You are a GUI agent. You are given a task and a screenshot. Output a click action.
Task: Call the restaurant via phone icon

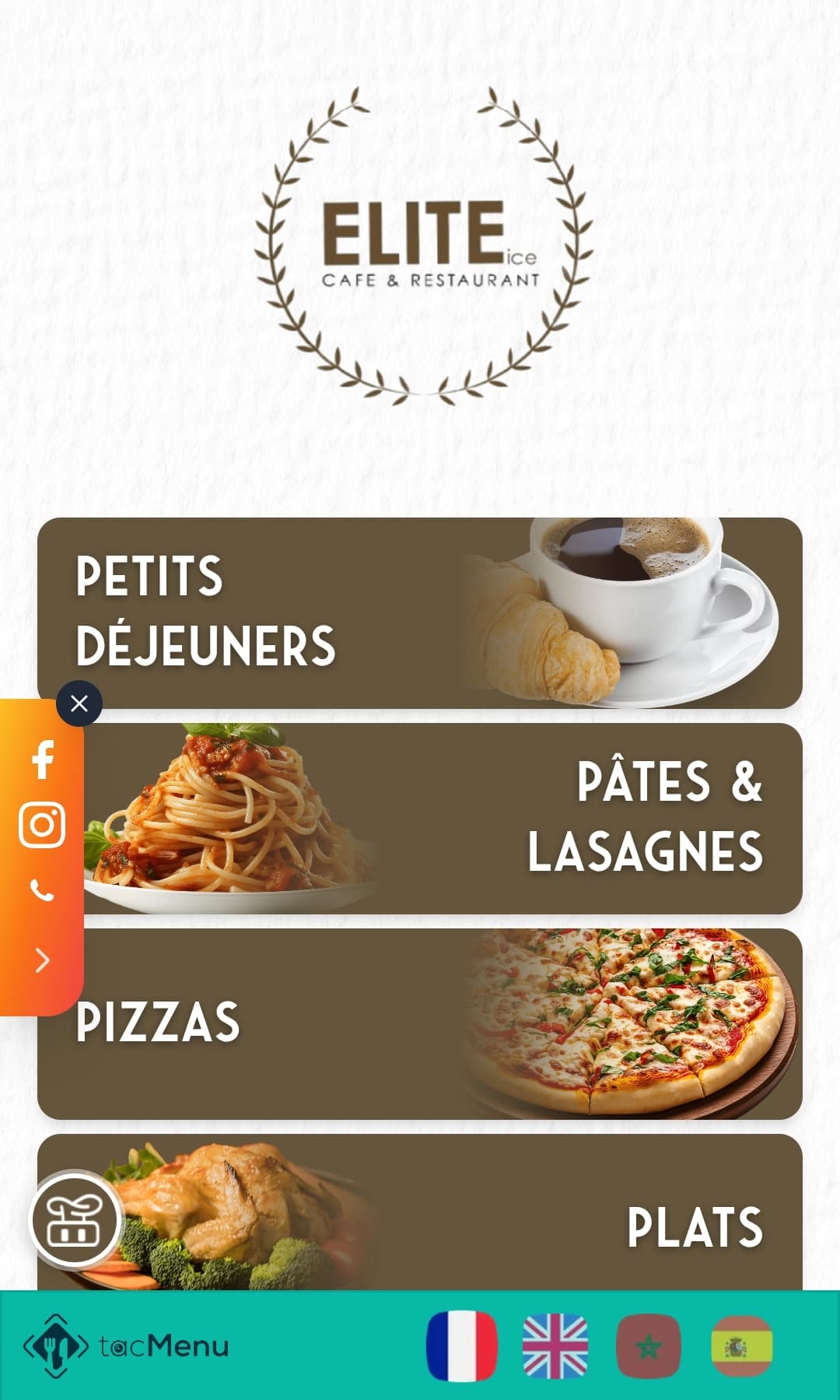point(43,890)
